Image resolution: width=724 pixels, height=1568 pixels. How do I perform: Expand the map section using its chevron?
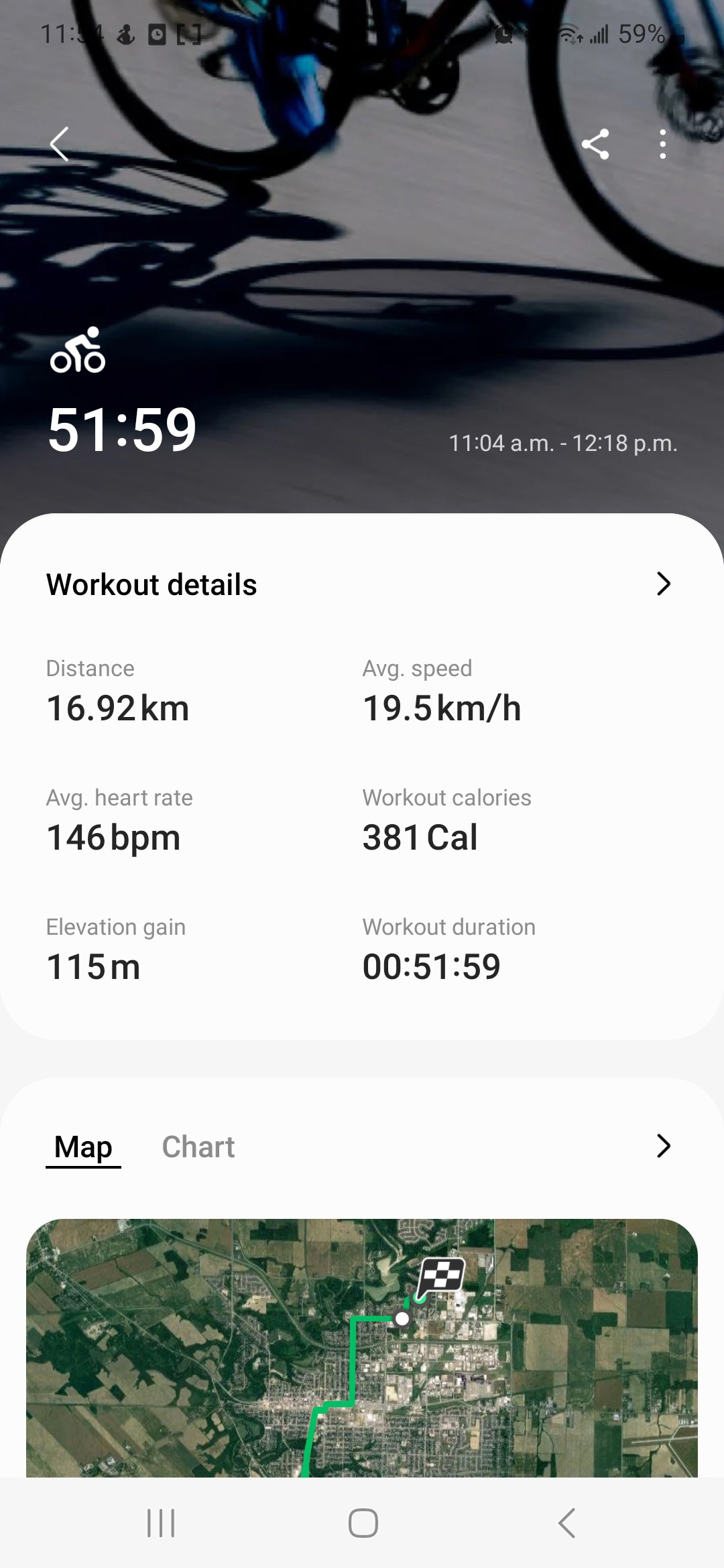(663, 1146)
